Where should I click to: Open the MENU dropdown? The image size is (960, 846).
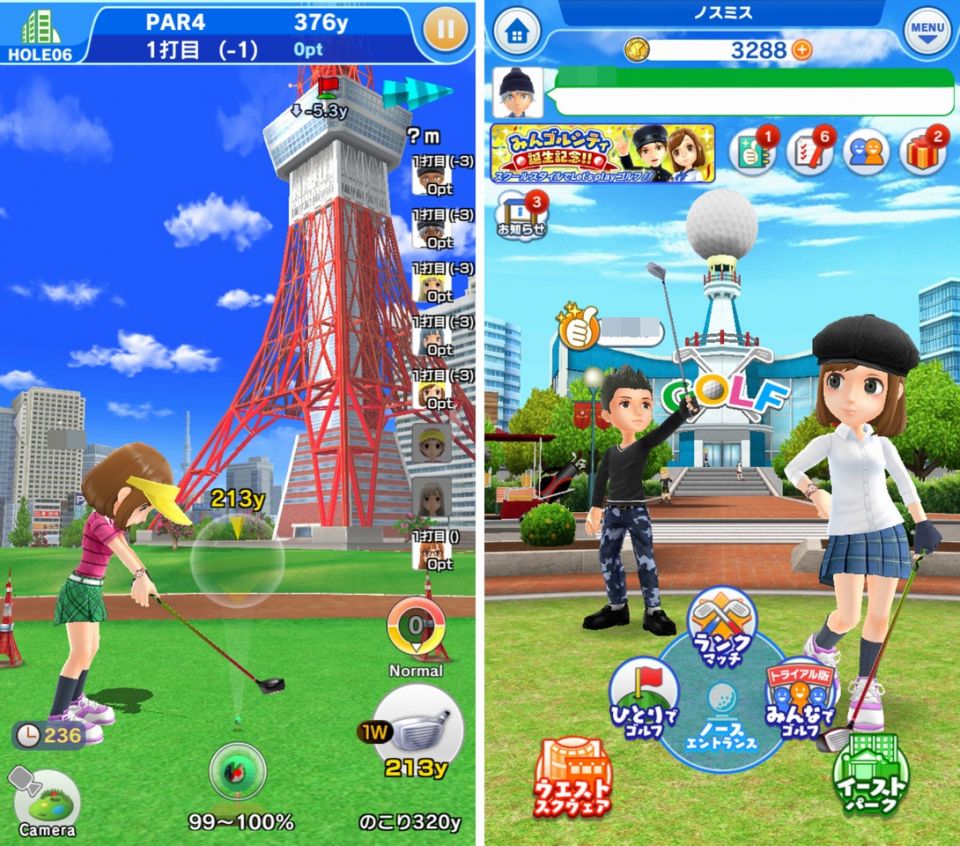coord(928,31)
